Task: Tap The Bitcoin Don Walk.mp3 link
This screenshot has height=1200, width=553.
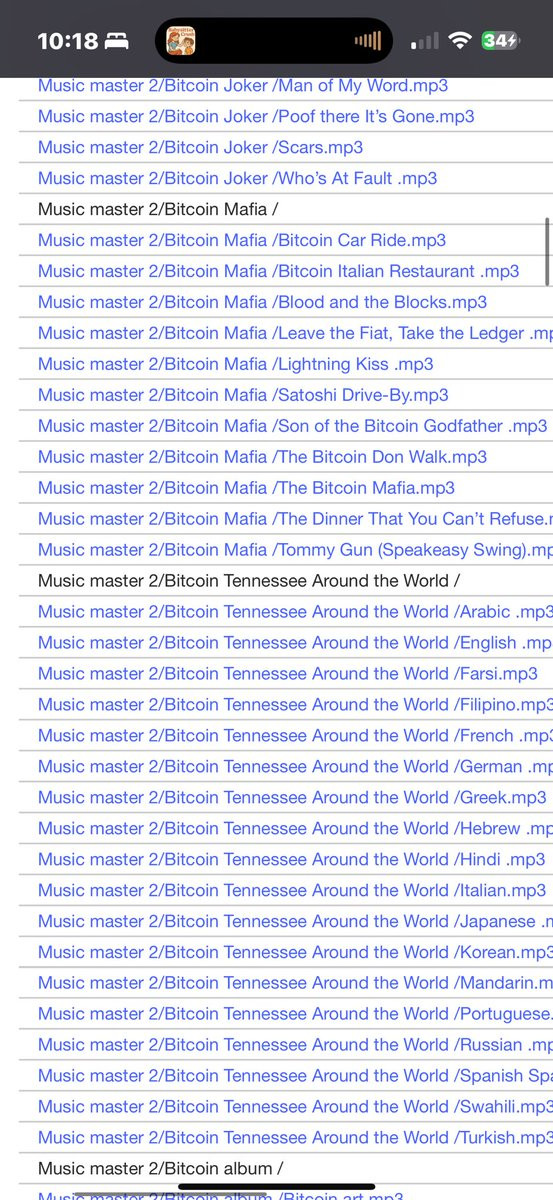Action: coord(262,457)
